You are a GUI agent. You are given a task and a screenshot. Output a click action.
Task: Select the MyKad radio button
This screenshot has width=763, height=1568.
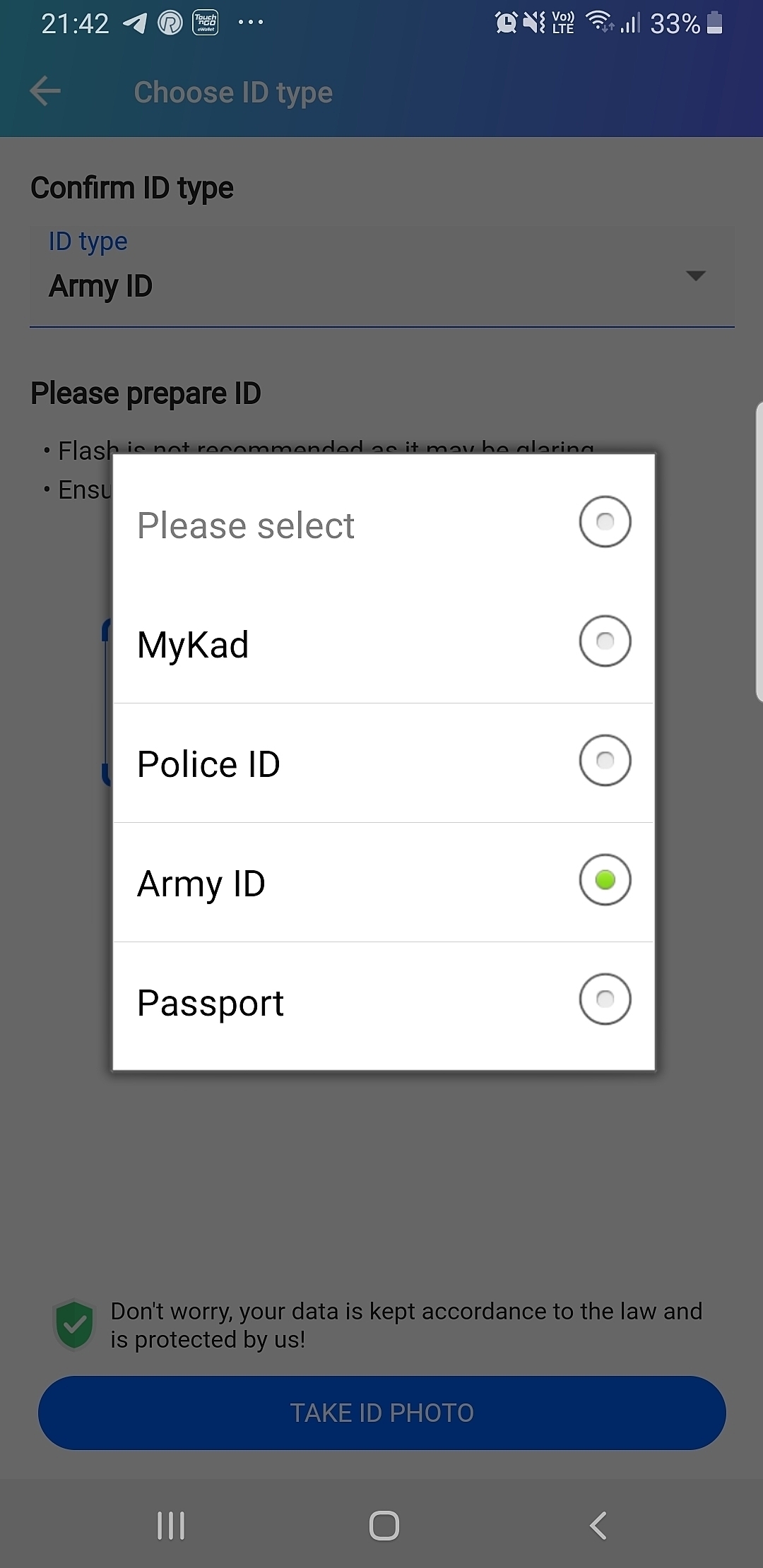(x=604, y=641)
